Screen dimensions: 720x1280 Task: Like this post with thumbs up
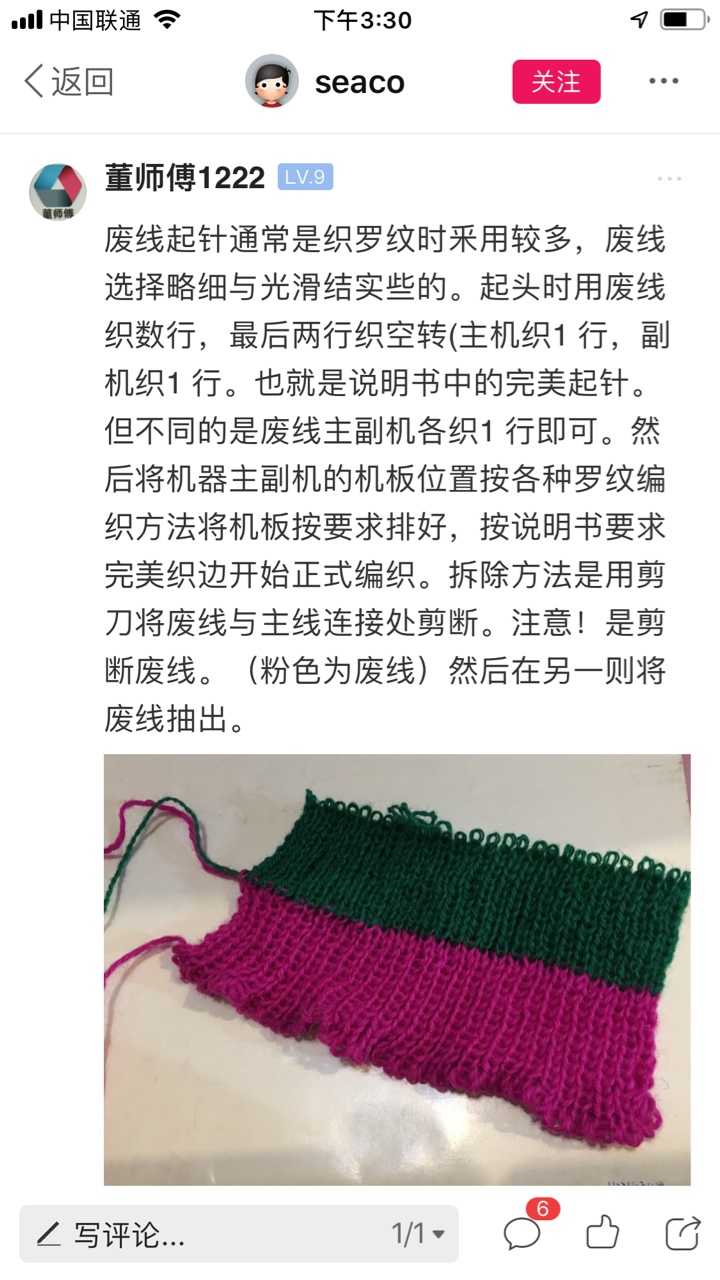603,1233
